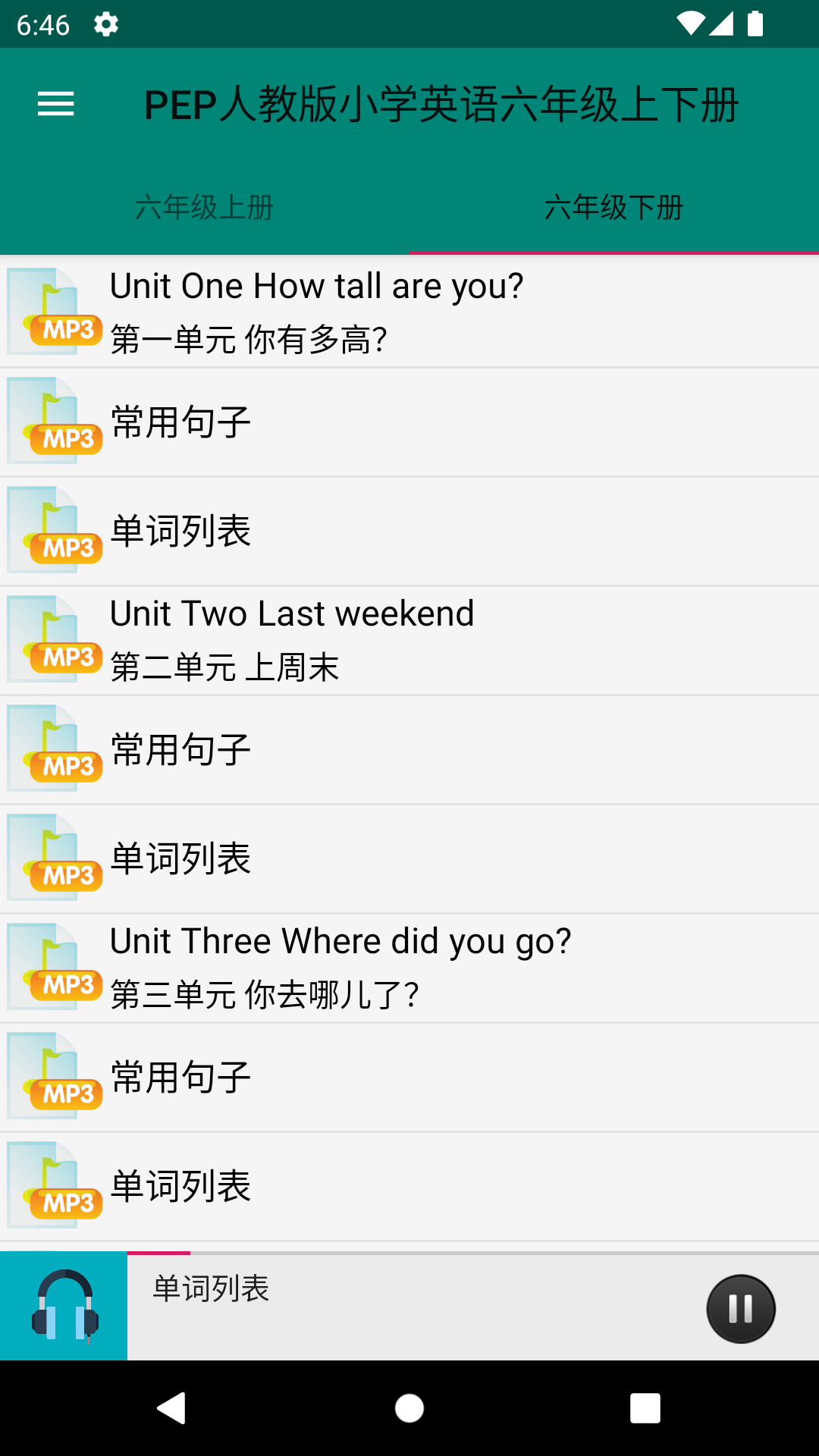This screenshot has width=819, height=1456.
Task: Open 常用句子 listed right after Unit Two
Action: [x=409, y=750]
